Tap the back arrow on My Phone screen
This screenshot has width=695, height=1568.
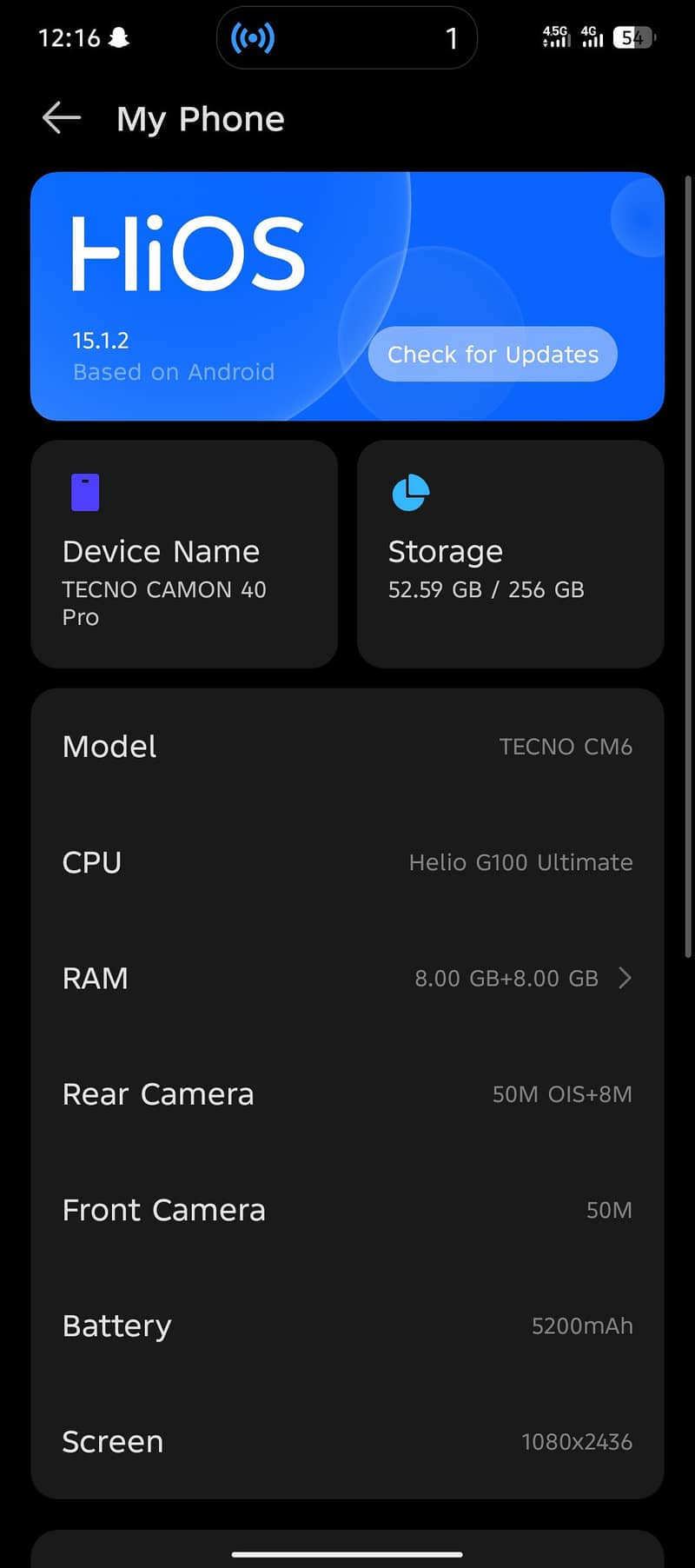pos(60,117)
